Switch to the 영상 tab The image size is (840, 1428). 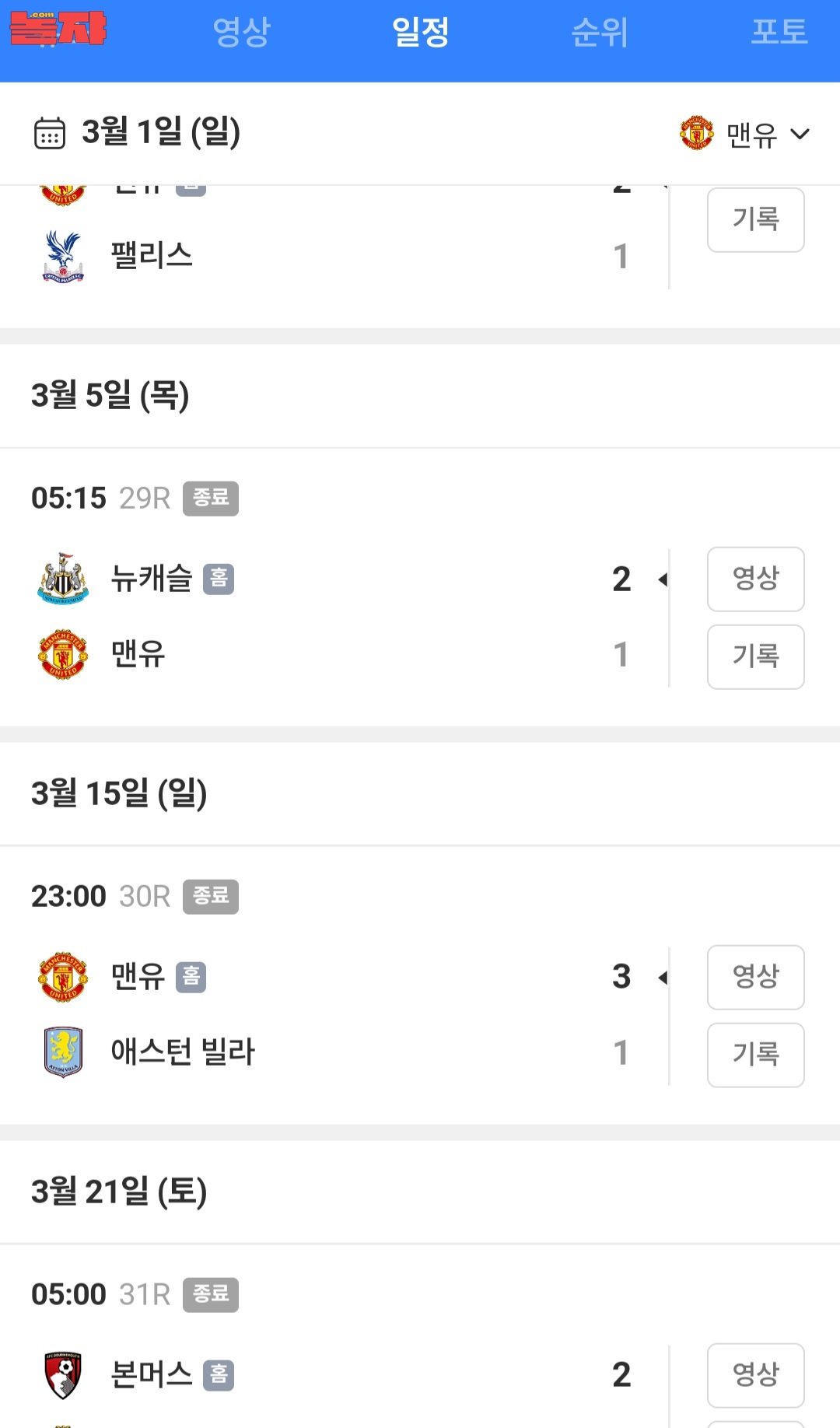tap(241, 33)
